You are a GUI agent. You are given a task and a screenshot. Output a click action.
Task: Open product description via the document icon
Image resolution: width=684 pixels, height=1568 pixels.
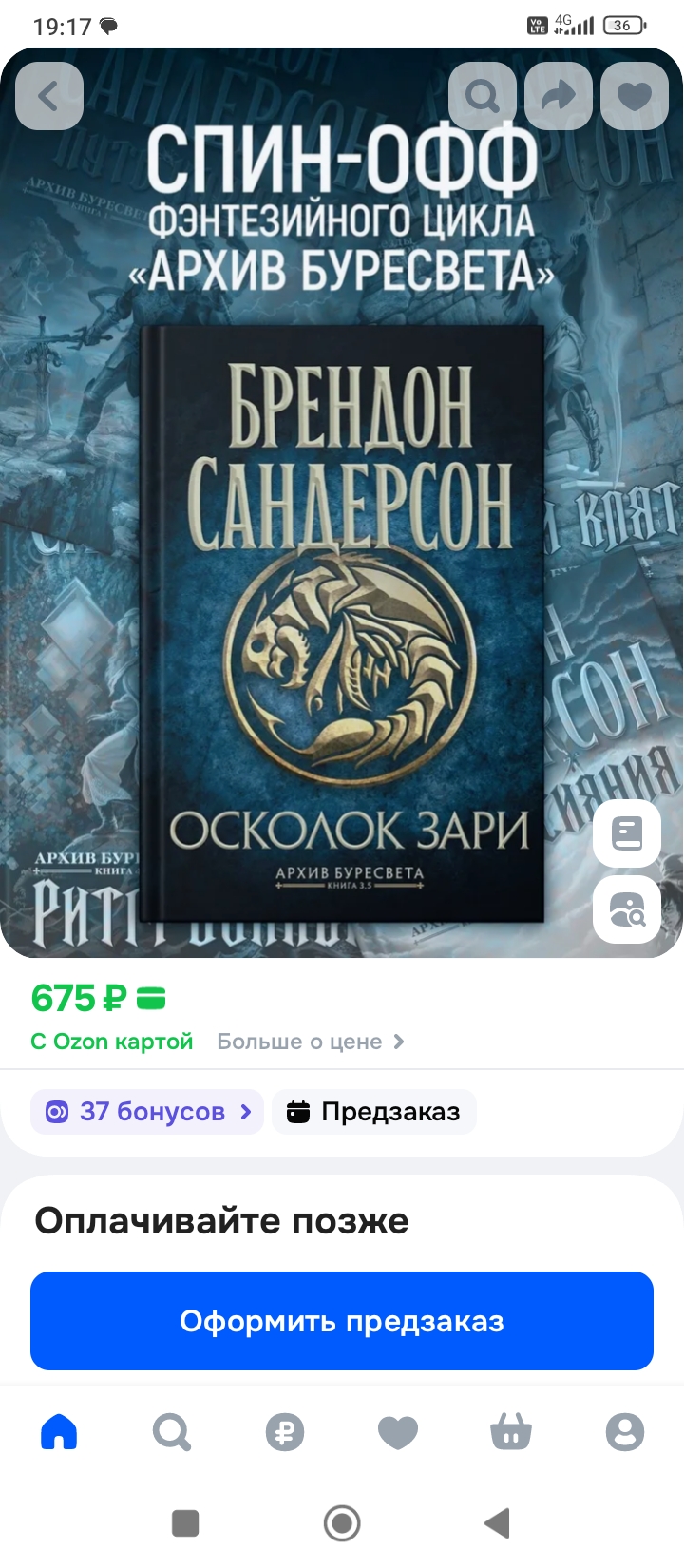(626, 833)
